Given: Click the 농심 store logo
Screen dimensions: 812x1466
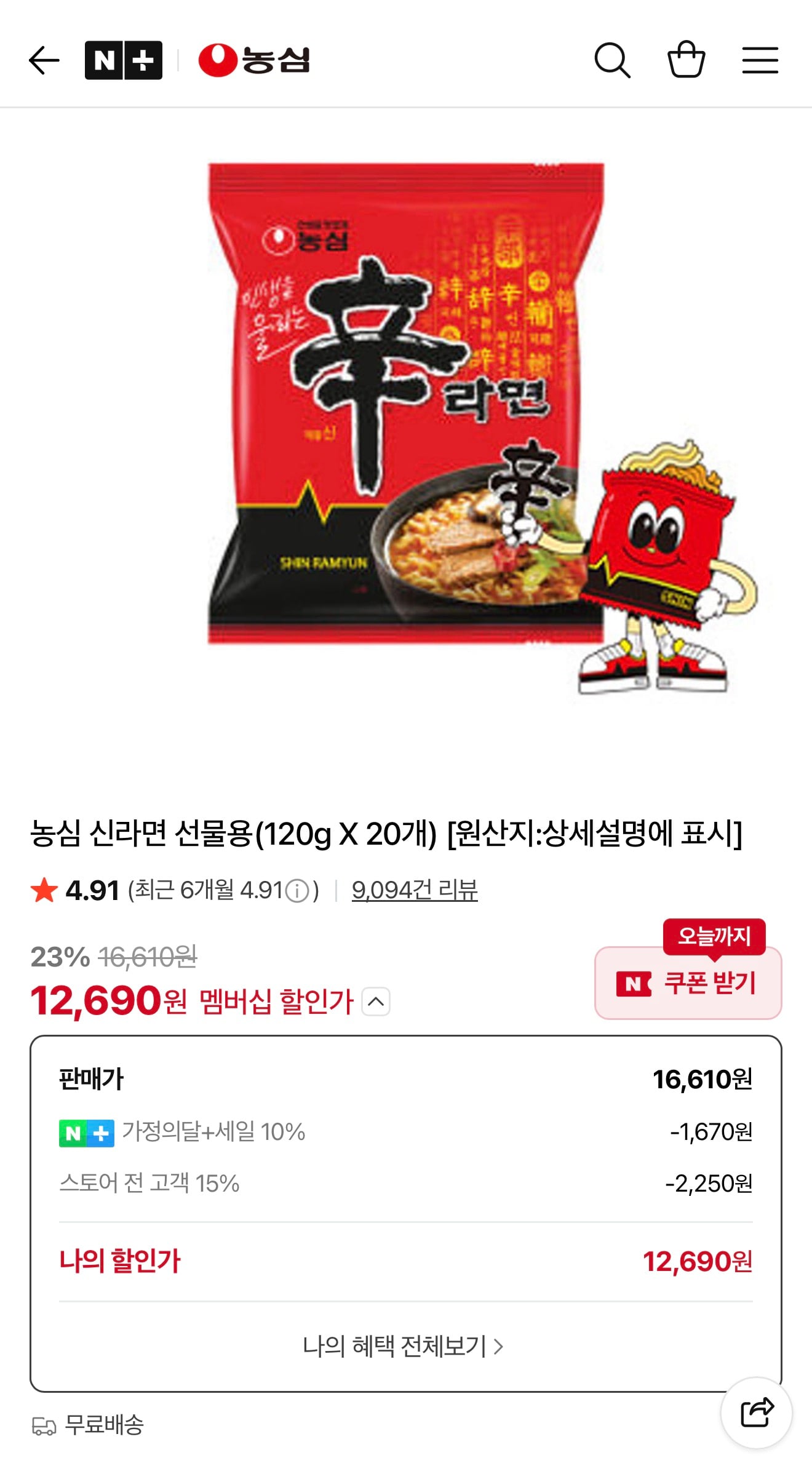Looking at the screenshot, I should (x=256, y=60).
